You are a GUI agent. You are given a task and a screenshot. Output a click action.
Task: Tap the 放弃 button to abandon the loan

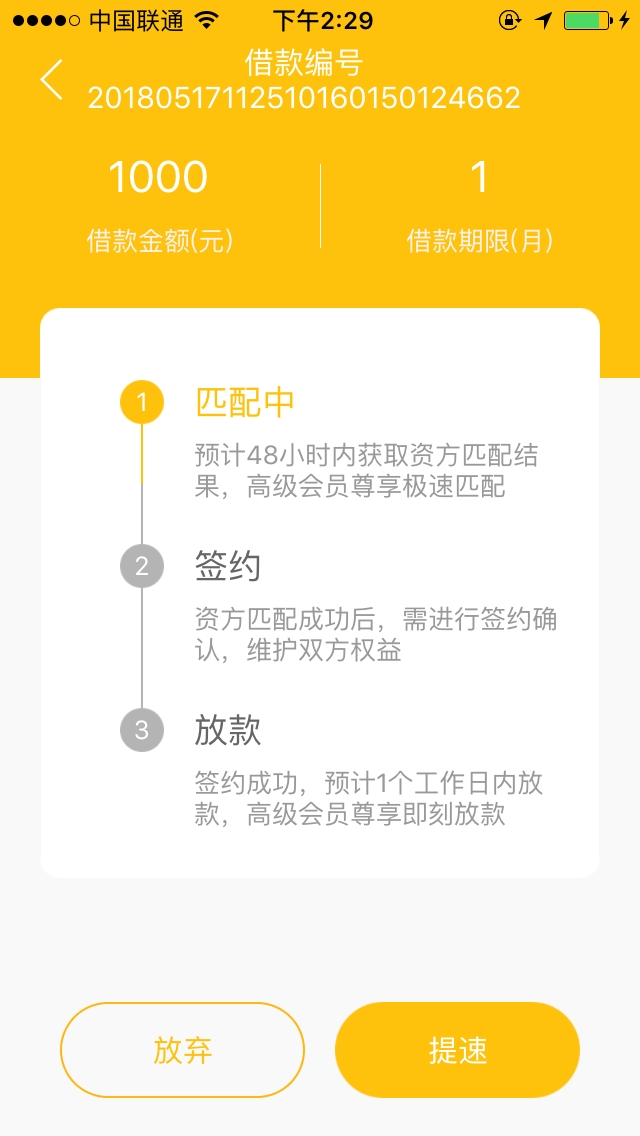tap(183, 1050)
